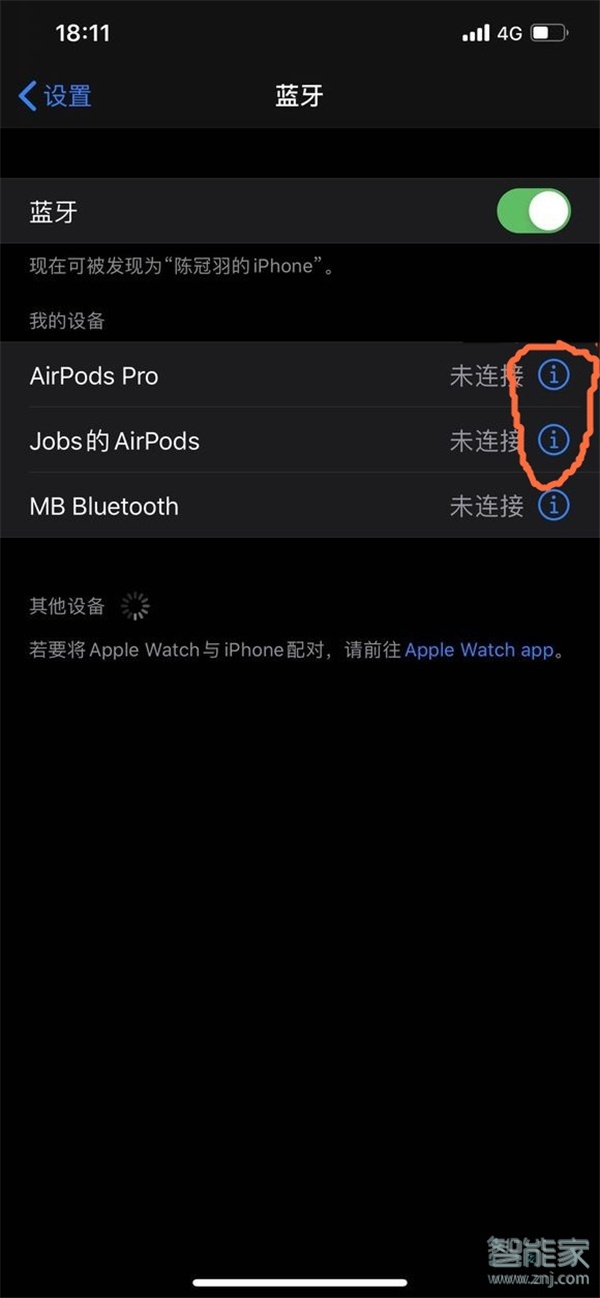Image resolution: width=600 pixels, height=1298 pixels.
Task: Open the Apple Watch app link
Action: [478, 650]
